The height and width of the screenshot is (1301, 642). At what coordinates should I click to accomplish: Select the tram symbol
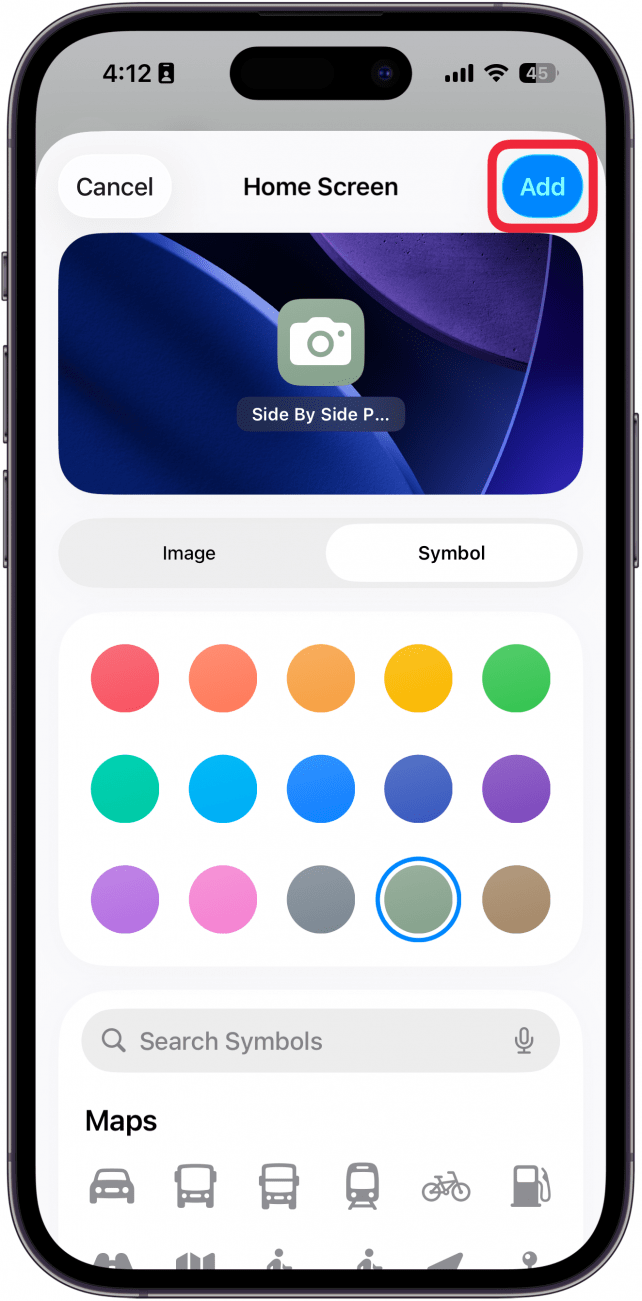pyautogui.click(x=362, y=1186)
